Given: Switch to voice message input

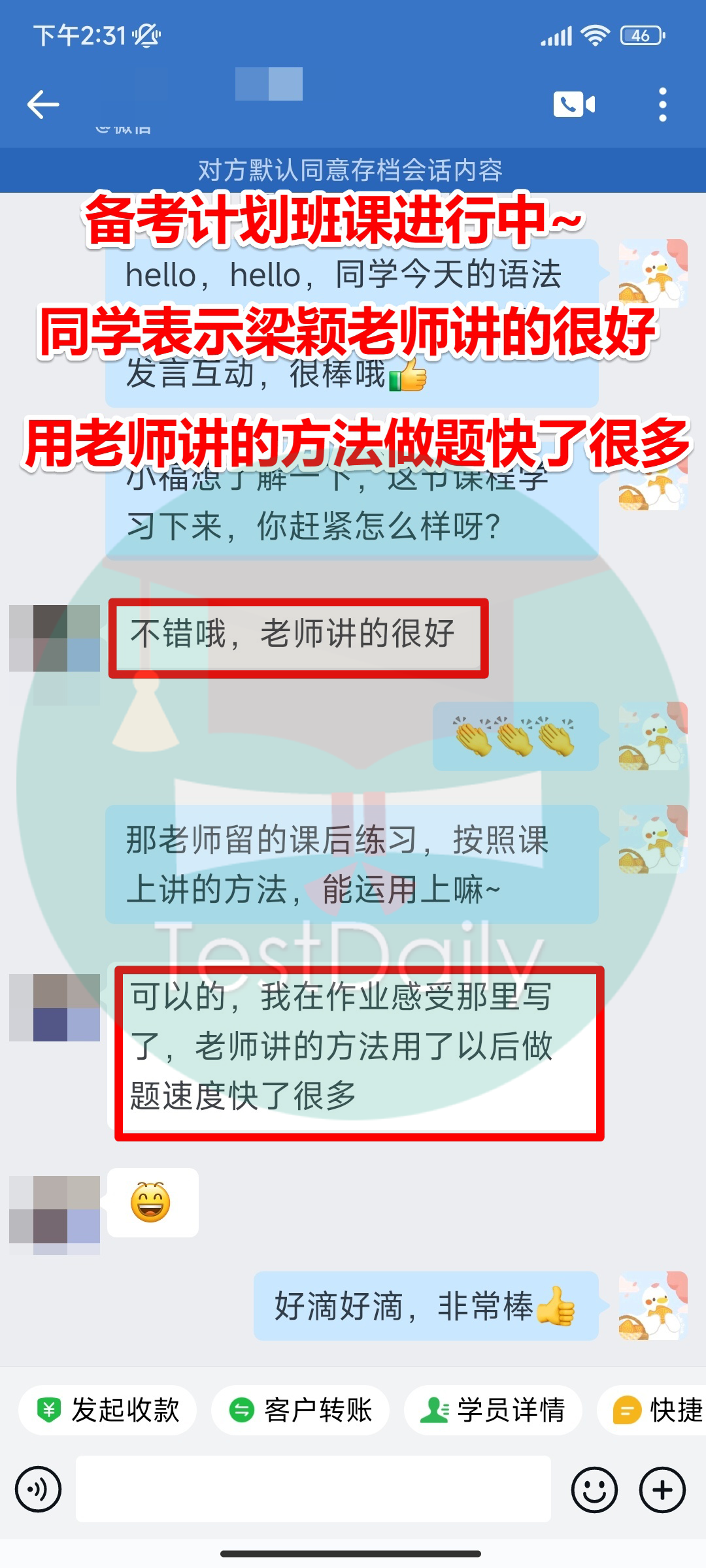Looking at the screenshot, I should pyautogui.click(x=39, y=1490).
